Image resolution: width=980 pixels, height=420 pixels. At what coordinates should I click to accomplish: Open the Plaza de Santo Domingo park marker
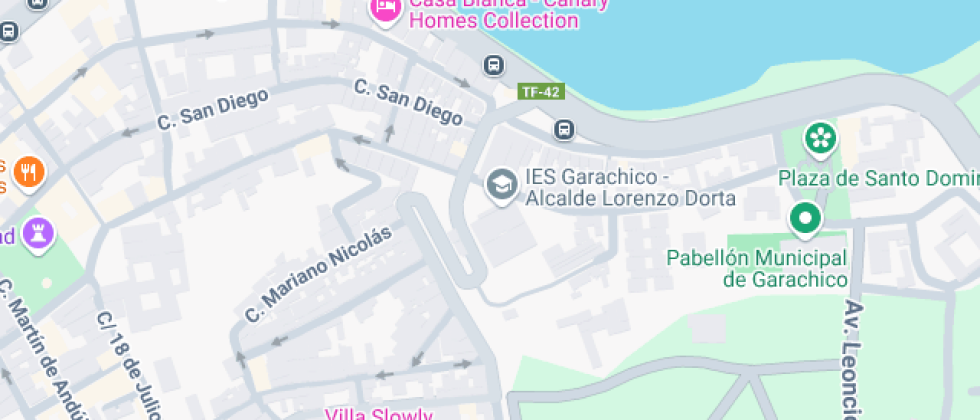[x=821, y=138]
